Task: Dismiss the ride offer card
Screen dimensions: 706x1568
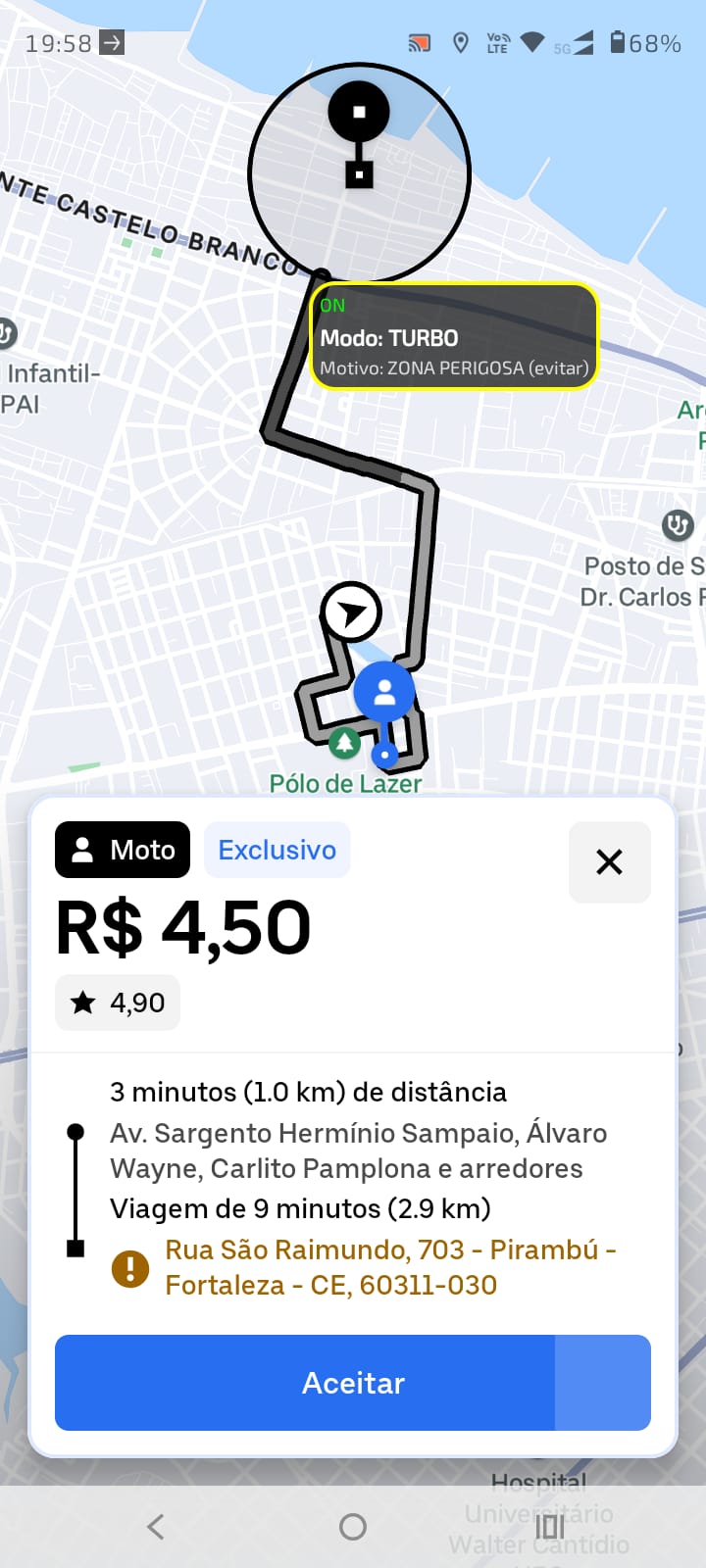Action: pyautogui.click(x=609, y=861)
